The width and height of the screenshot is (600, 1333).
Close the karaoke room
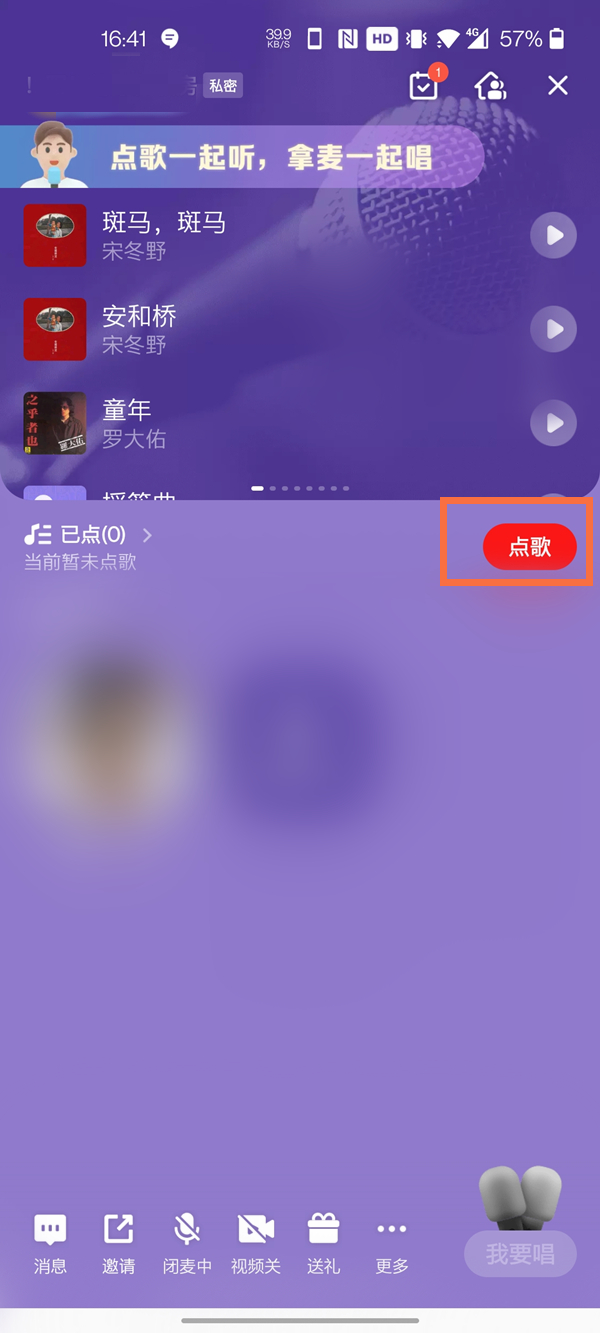[558, 86]
